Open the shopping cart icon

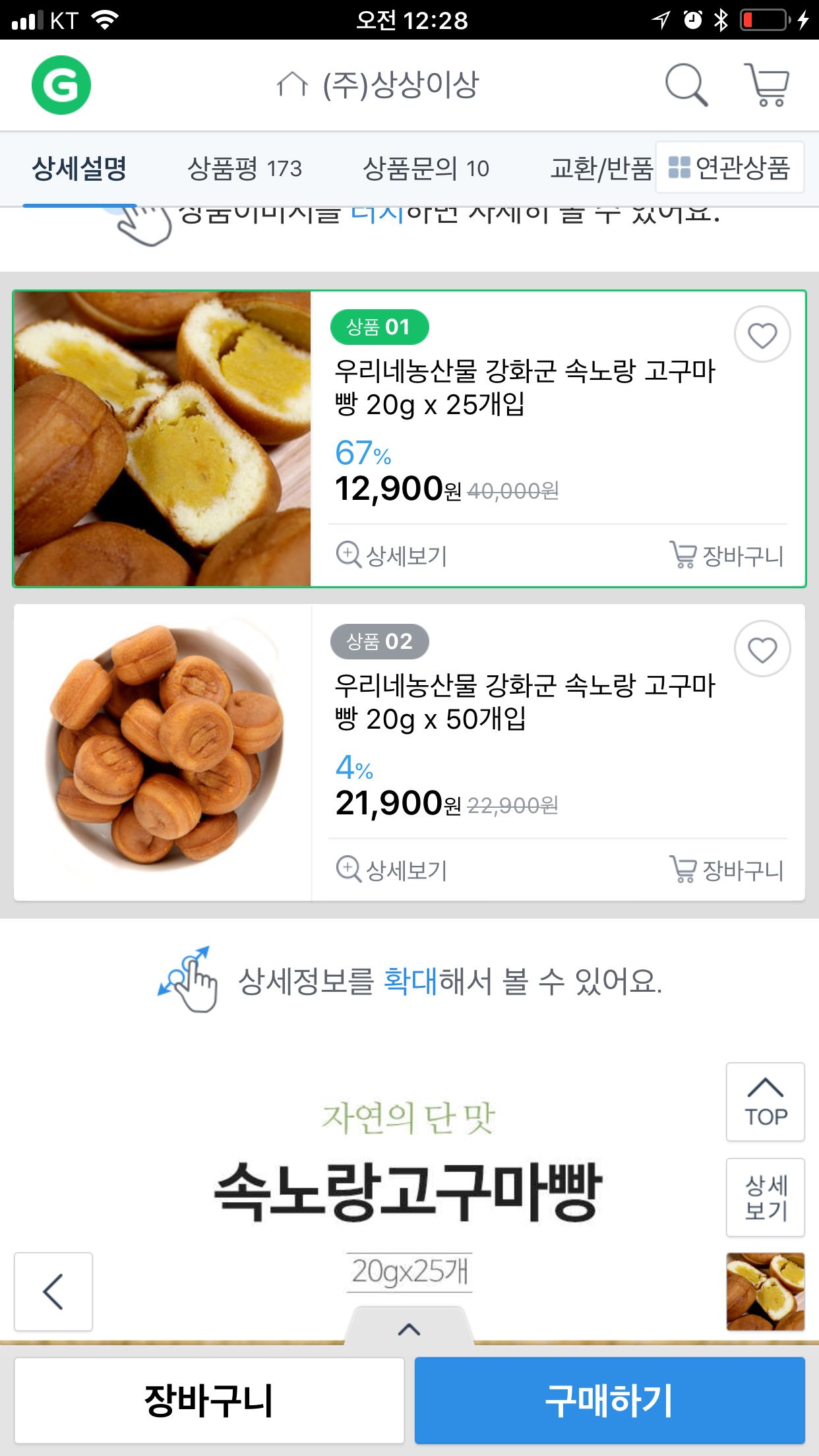point(766,85)
